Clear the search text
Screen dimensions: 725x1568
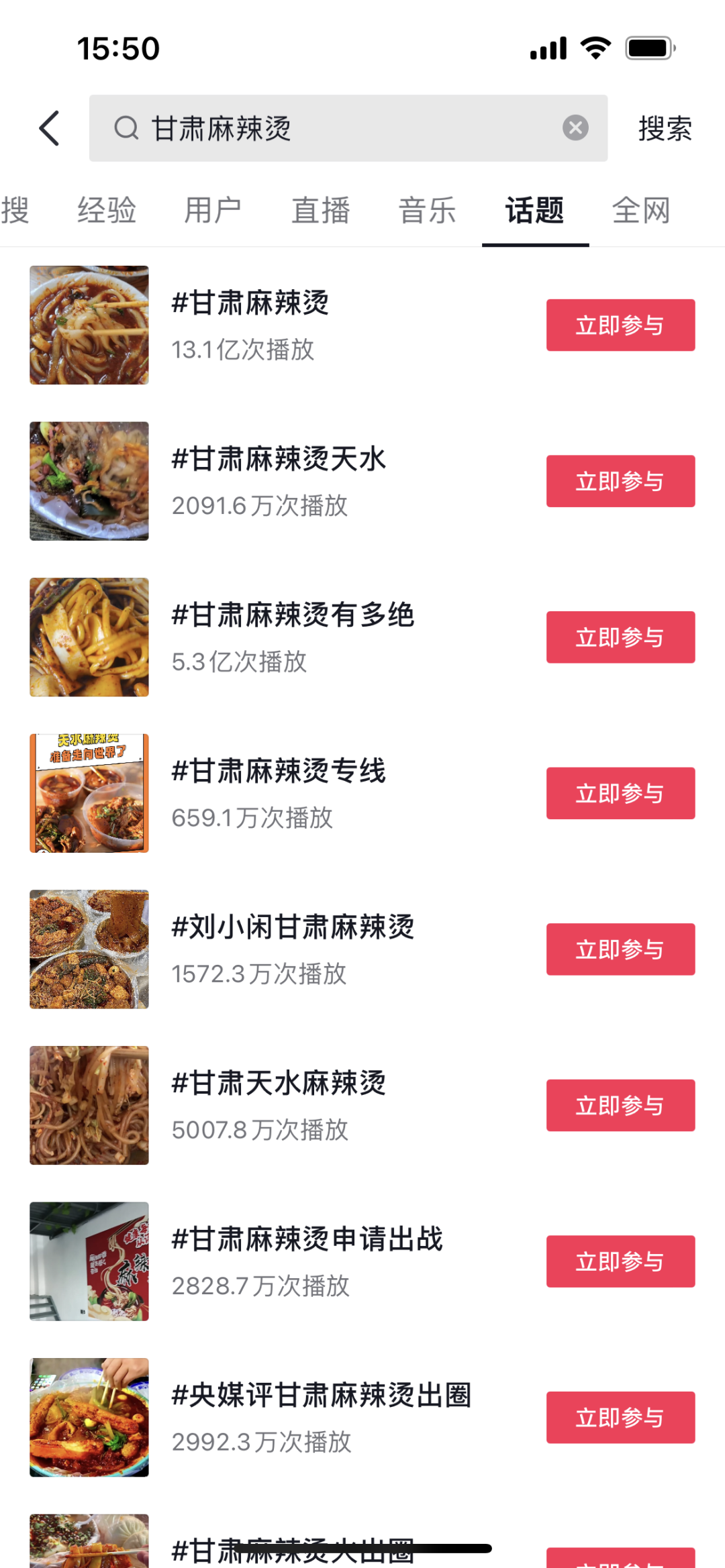pyautogui.click(x=575, y=127)
